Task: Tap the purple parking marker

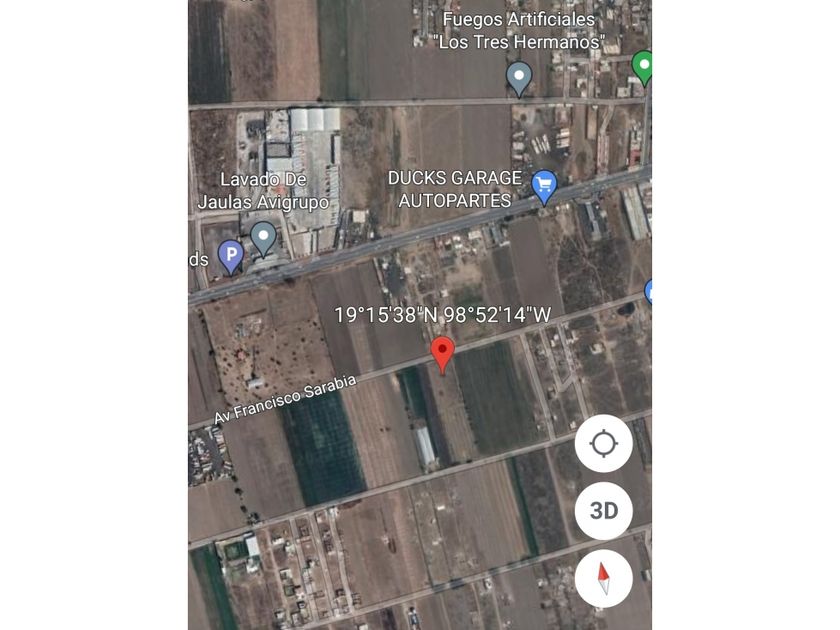Action: coord(231,257)
